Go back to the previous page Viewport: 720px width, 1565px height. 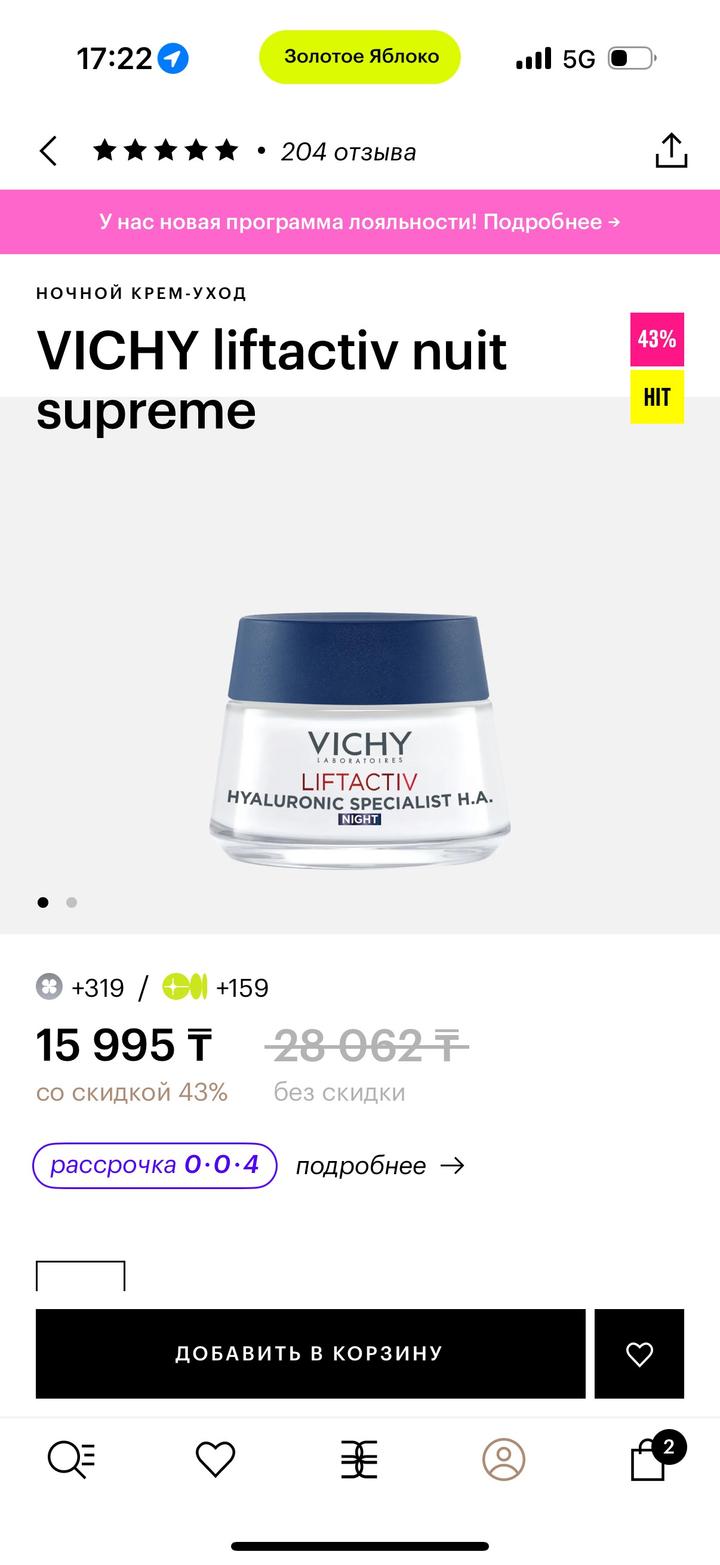coord(48,151)
